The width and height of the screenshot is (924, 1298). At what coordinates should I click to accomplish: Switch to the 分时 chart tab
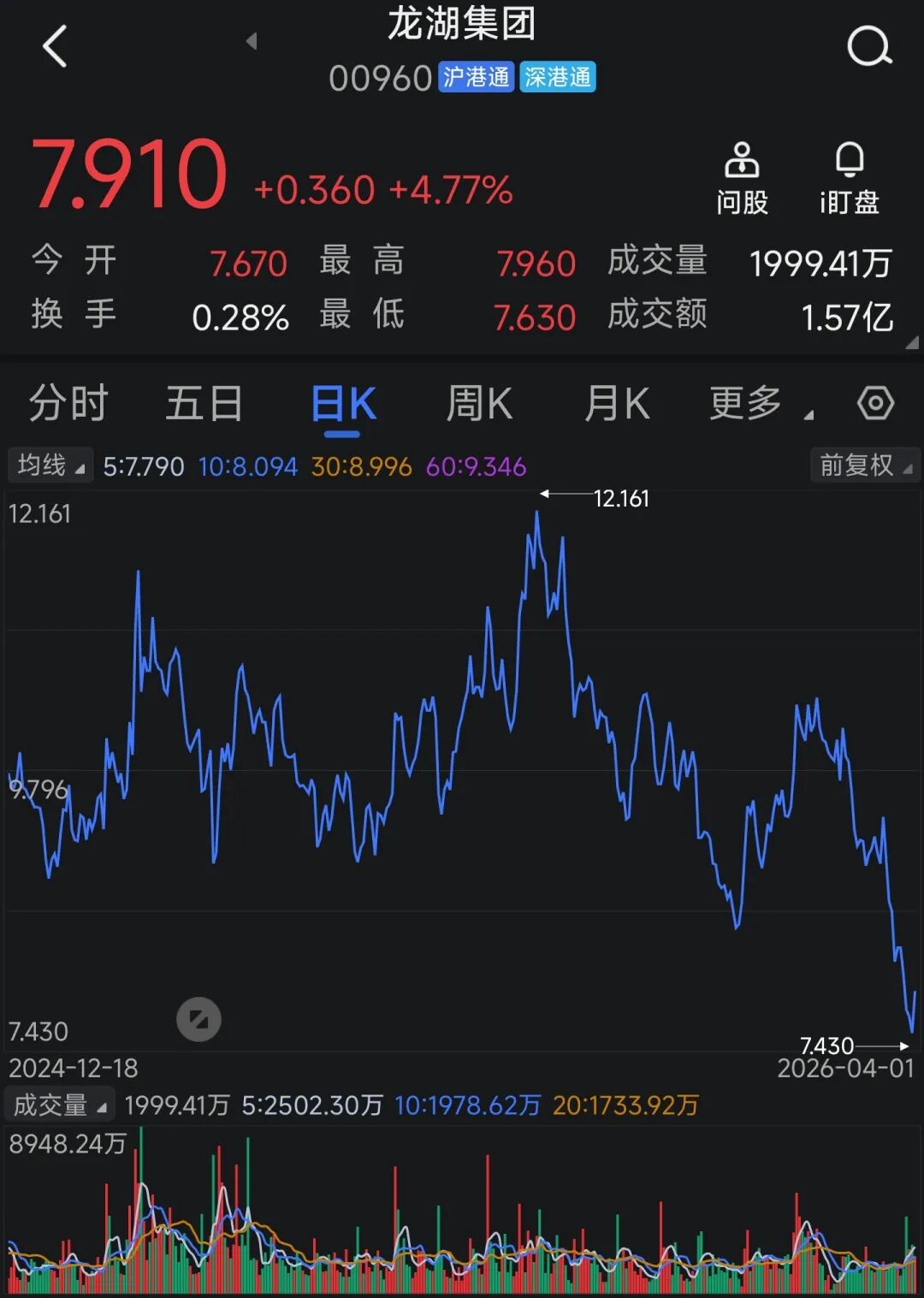(68, 403)
